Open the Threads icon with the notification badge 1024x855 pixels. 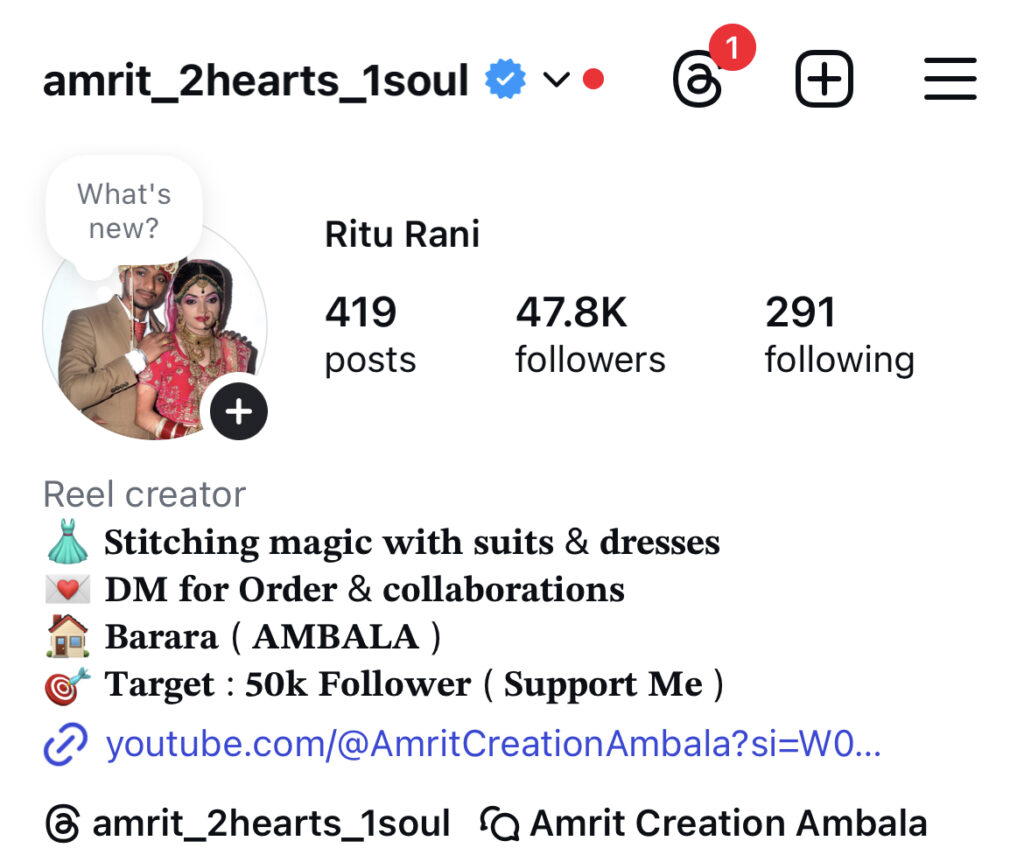pos(698,80)
